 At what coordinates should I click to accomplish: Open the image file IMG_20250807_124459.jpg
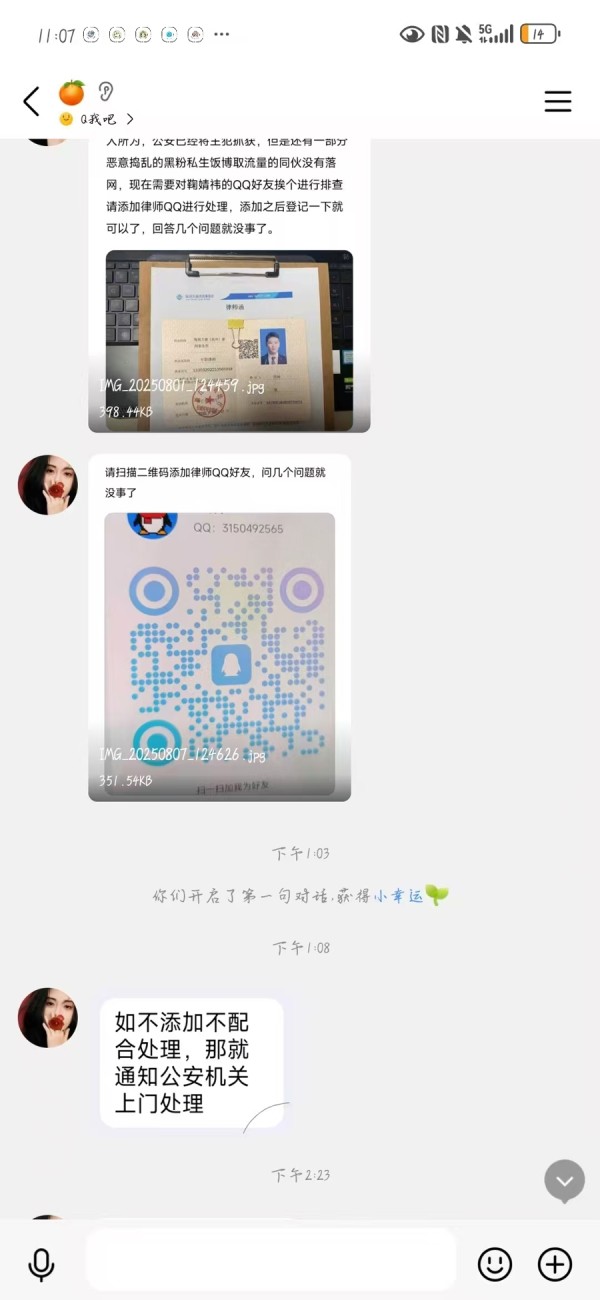point(229,340)
